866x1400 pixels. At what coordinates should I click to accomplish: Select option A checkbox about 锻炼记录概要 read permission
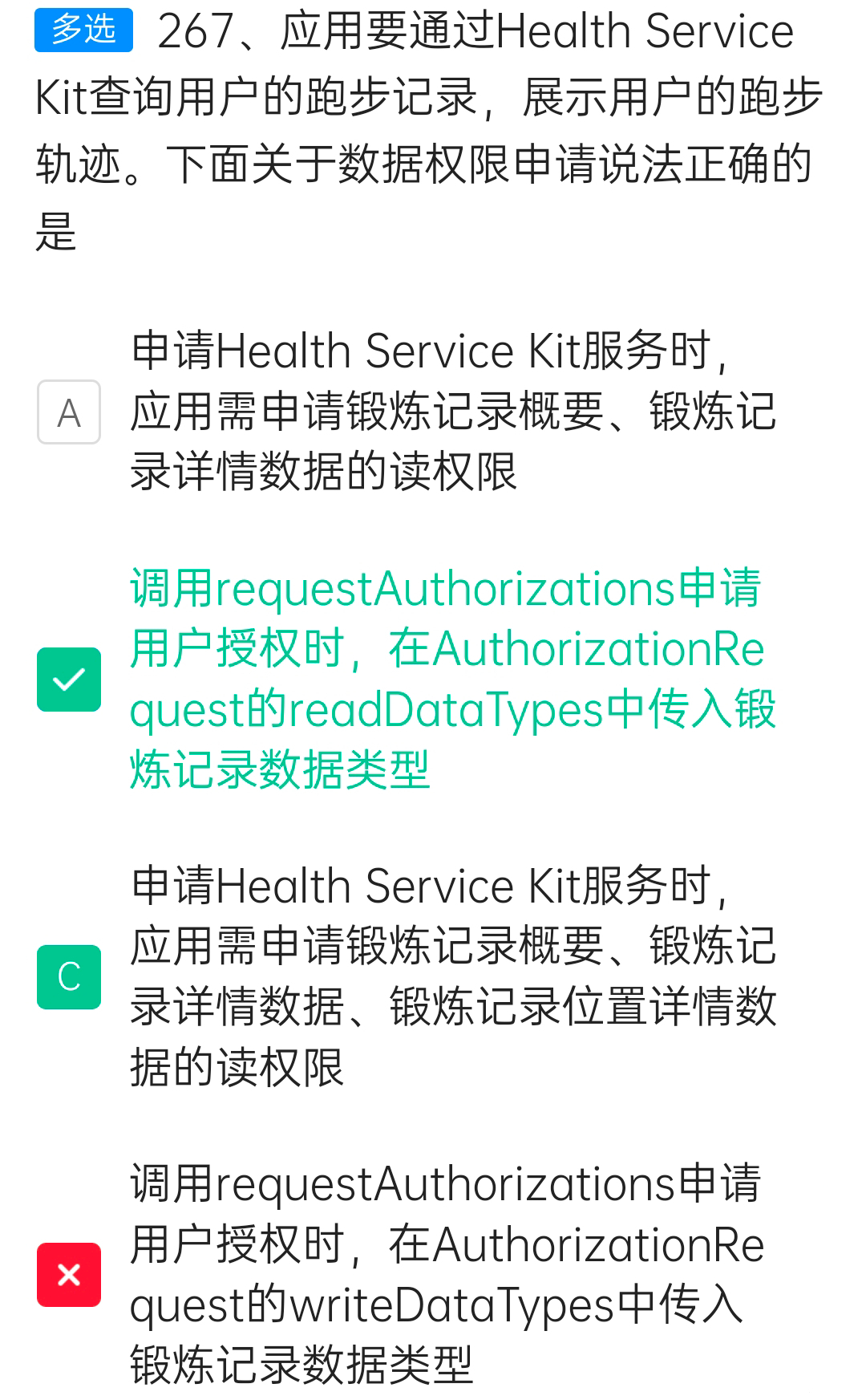point(69,412)
